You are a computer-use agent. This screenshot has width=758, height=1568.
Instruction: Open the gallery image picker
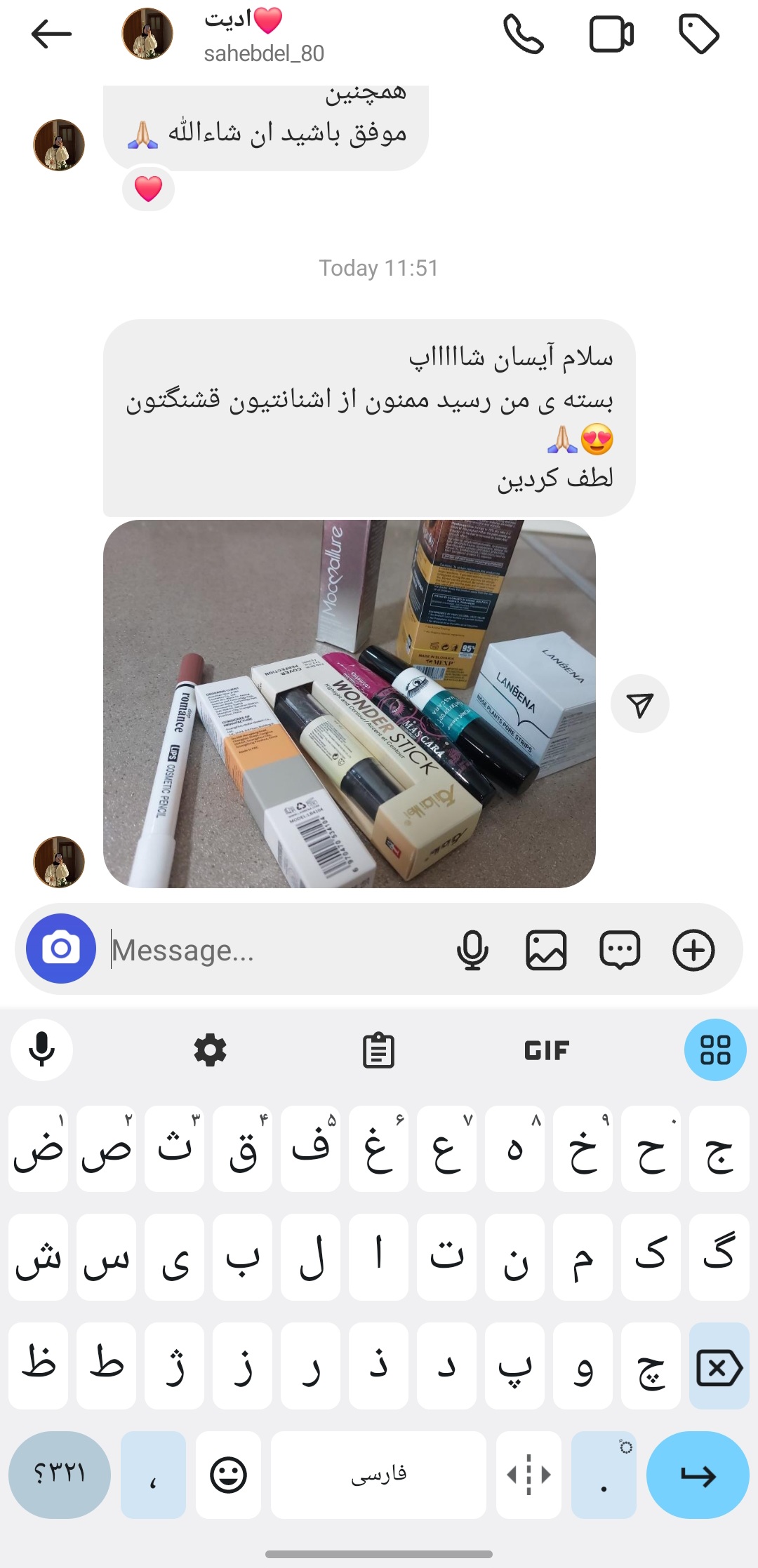546,950
